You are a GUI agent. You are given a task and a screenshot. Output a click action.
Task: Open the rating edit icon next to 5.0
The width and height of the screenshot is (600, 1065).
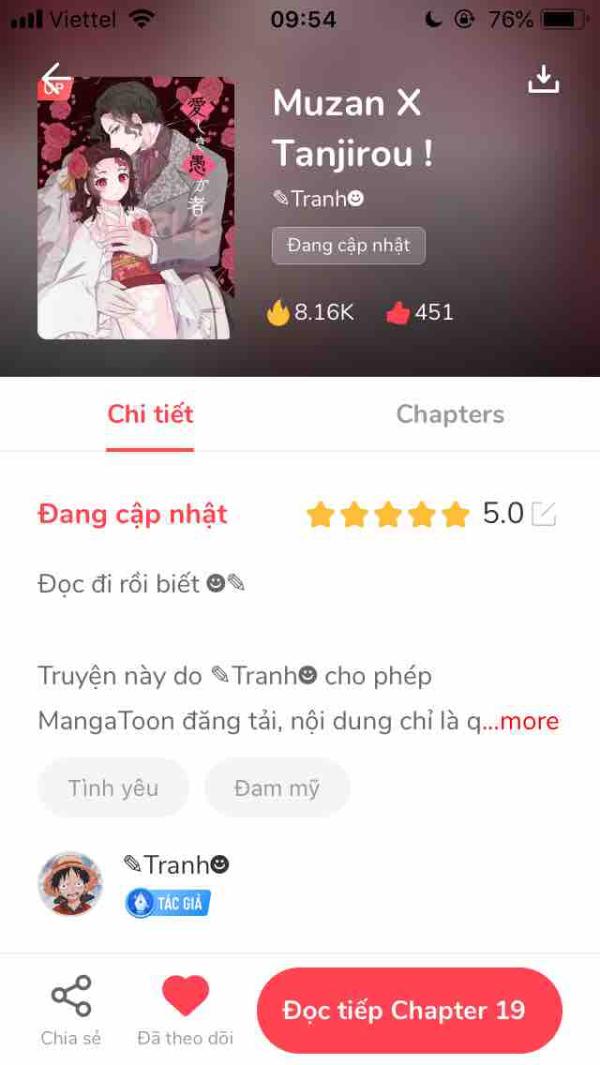pyautogui.click(x=544, y=514)
